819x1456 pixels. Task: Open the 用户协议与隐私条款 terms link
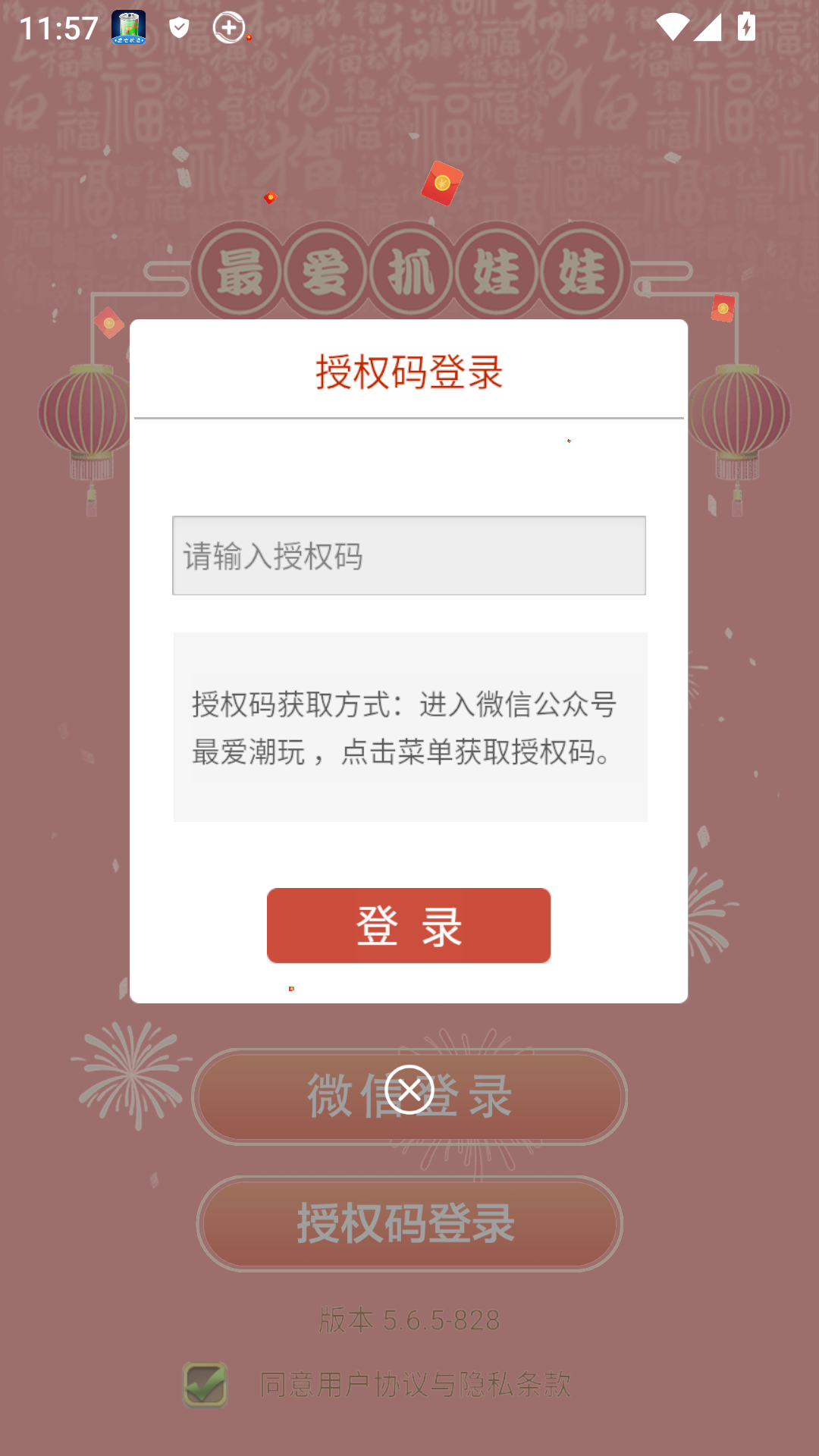[x=414, y=1382]
